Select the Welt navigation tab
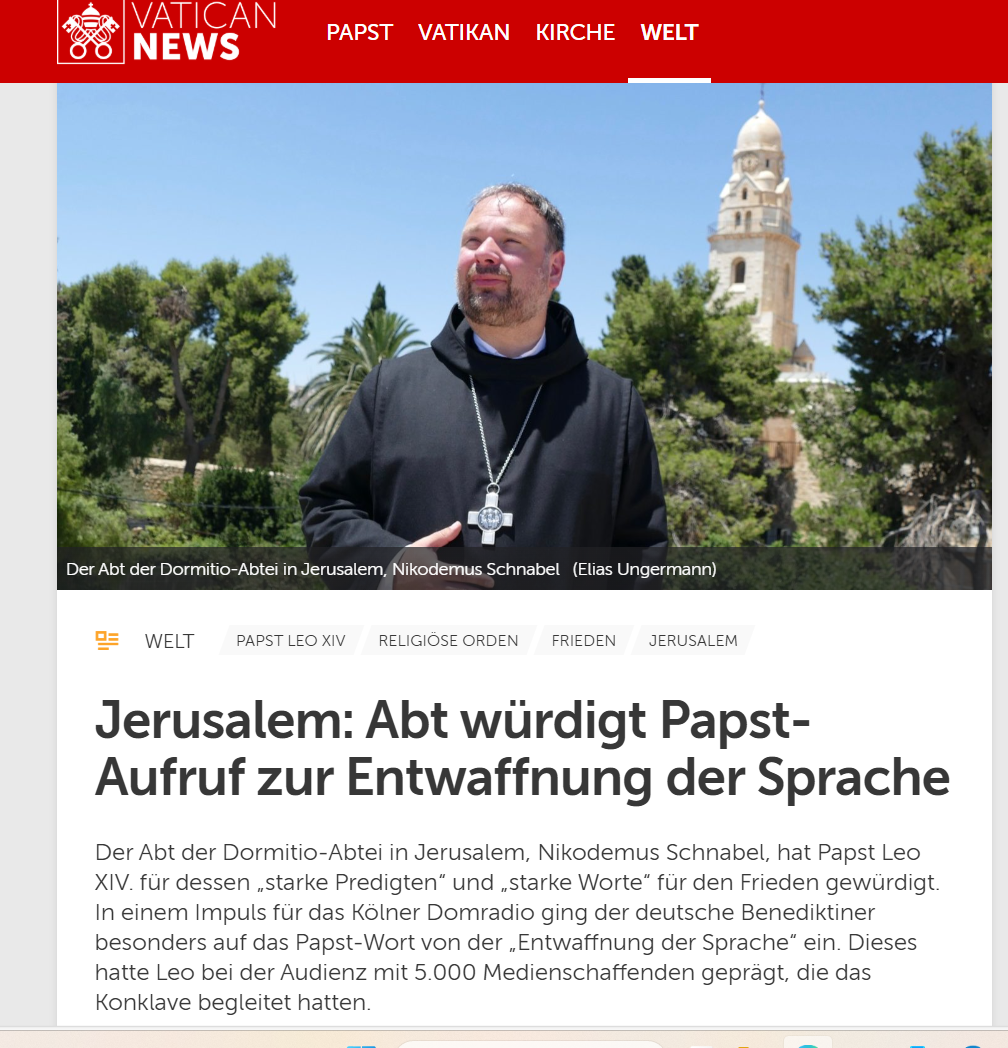 [x=669, y=32]
